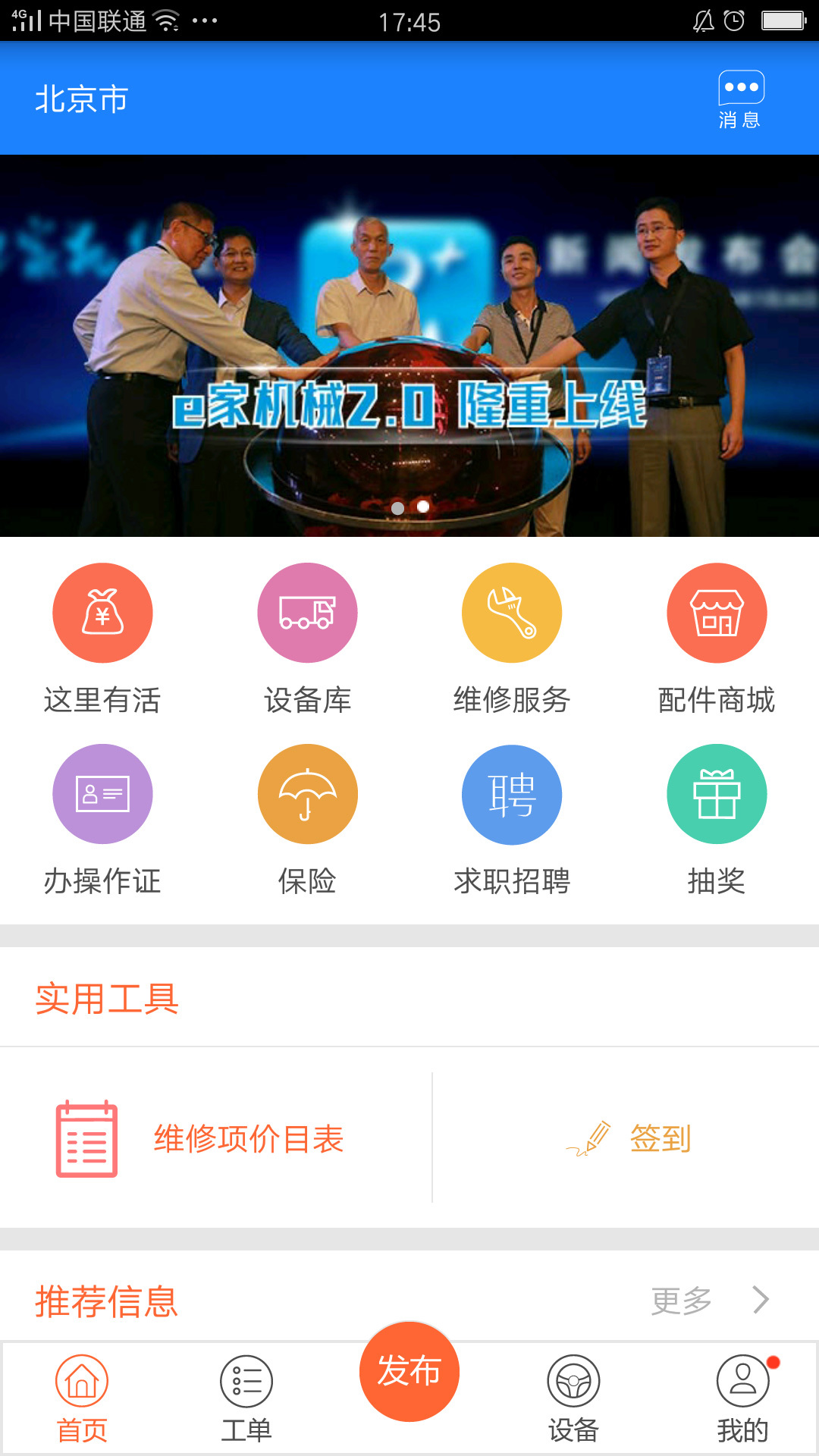Open 求职招聘 recruitment
819x1456 pixels.
[512, 820]
